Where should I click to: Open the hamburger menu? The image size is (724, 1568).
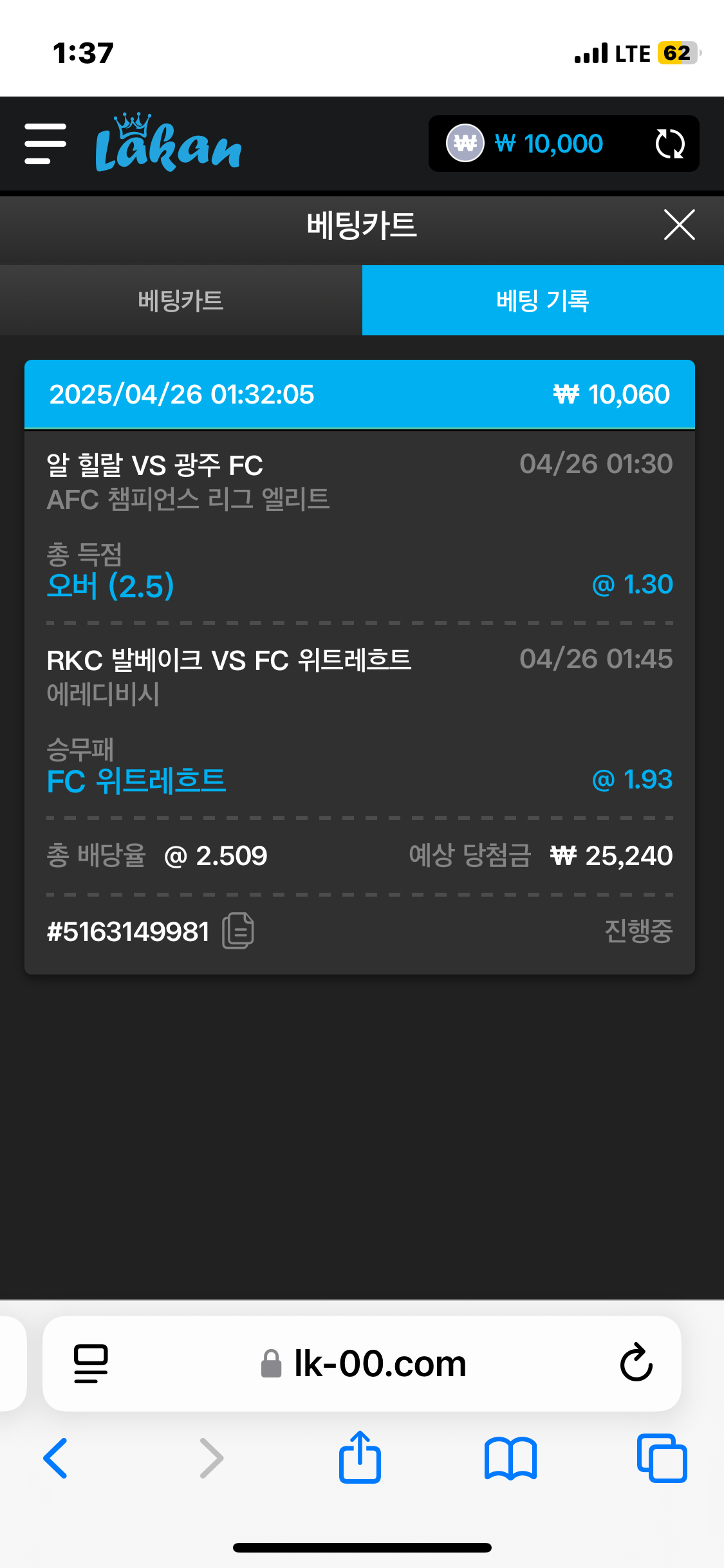coord(45,144)
